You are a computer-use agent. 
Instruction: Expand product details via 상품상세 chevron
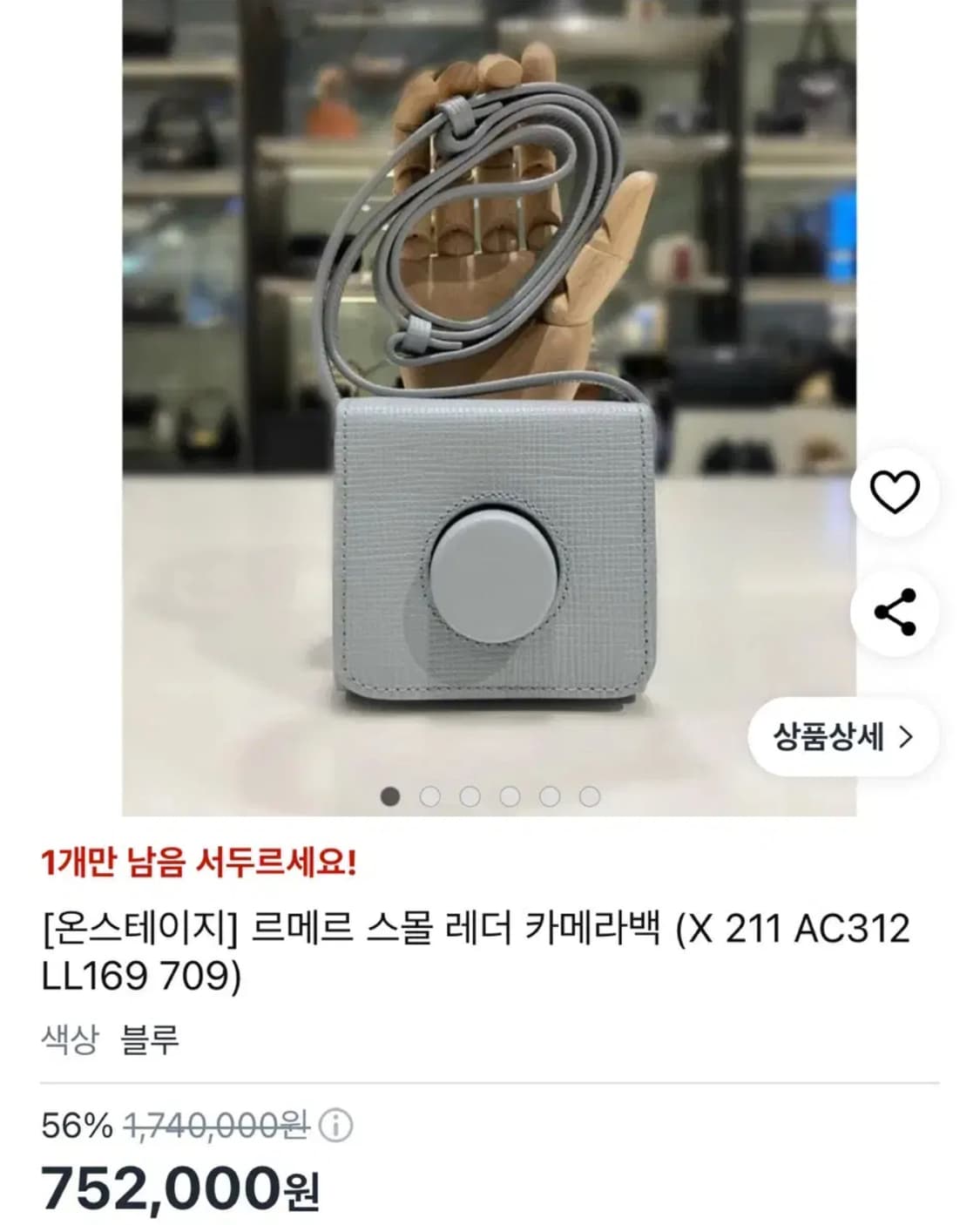point(906,739)
